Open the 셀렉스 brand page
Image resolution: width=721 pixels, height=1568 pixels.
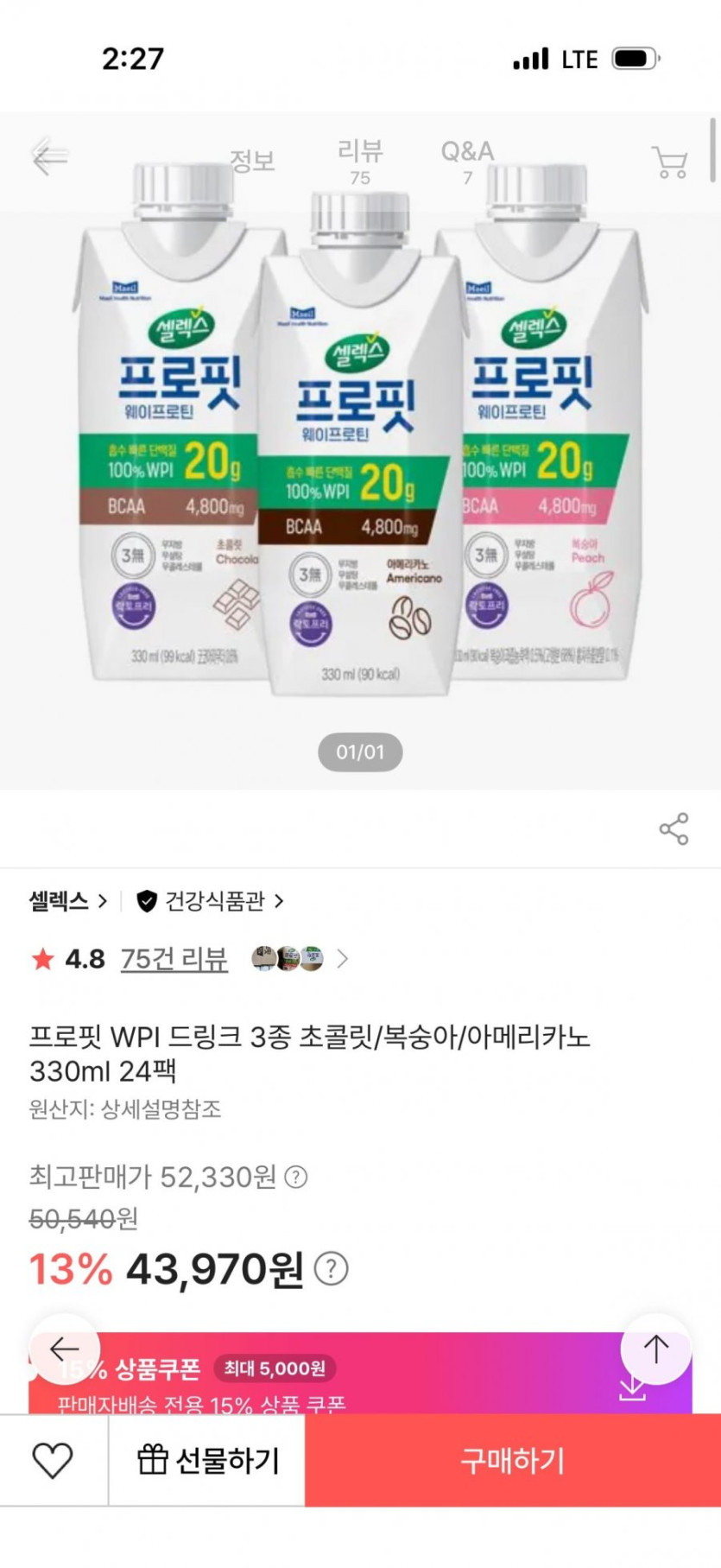[x=67, y=901]
